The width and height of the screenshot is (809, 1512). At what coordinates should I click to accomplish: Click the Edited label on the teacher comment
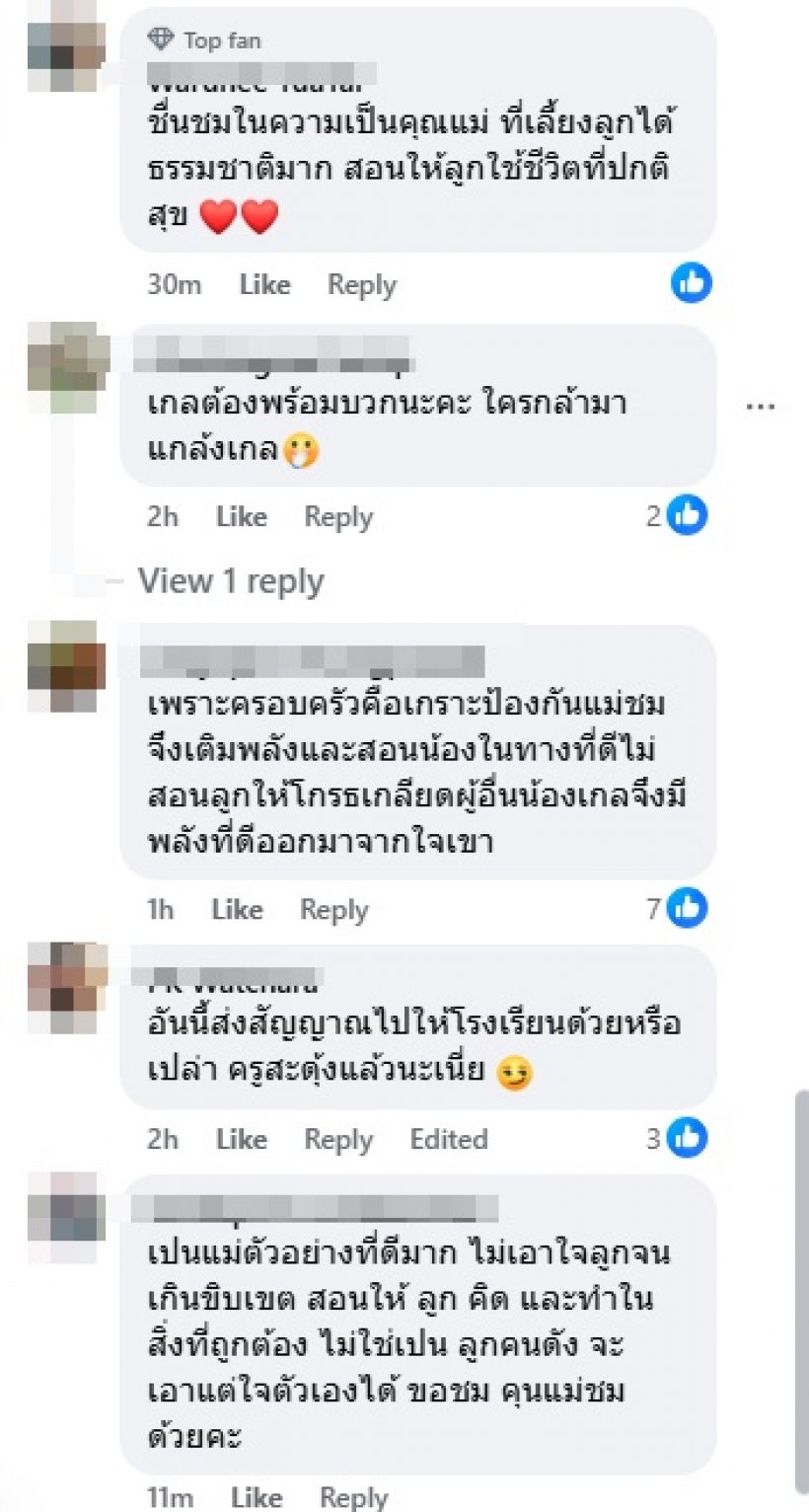click(x=450, y=1139)
